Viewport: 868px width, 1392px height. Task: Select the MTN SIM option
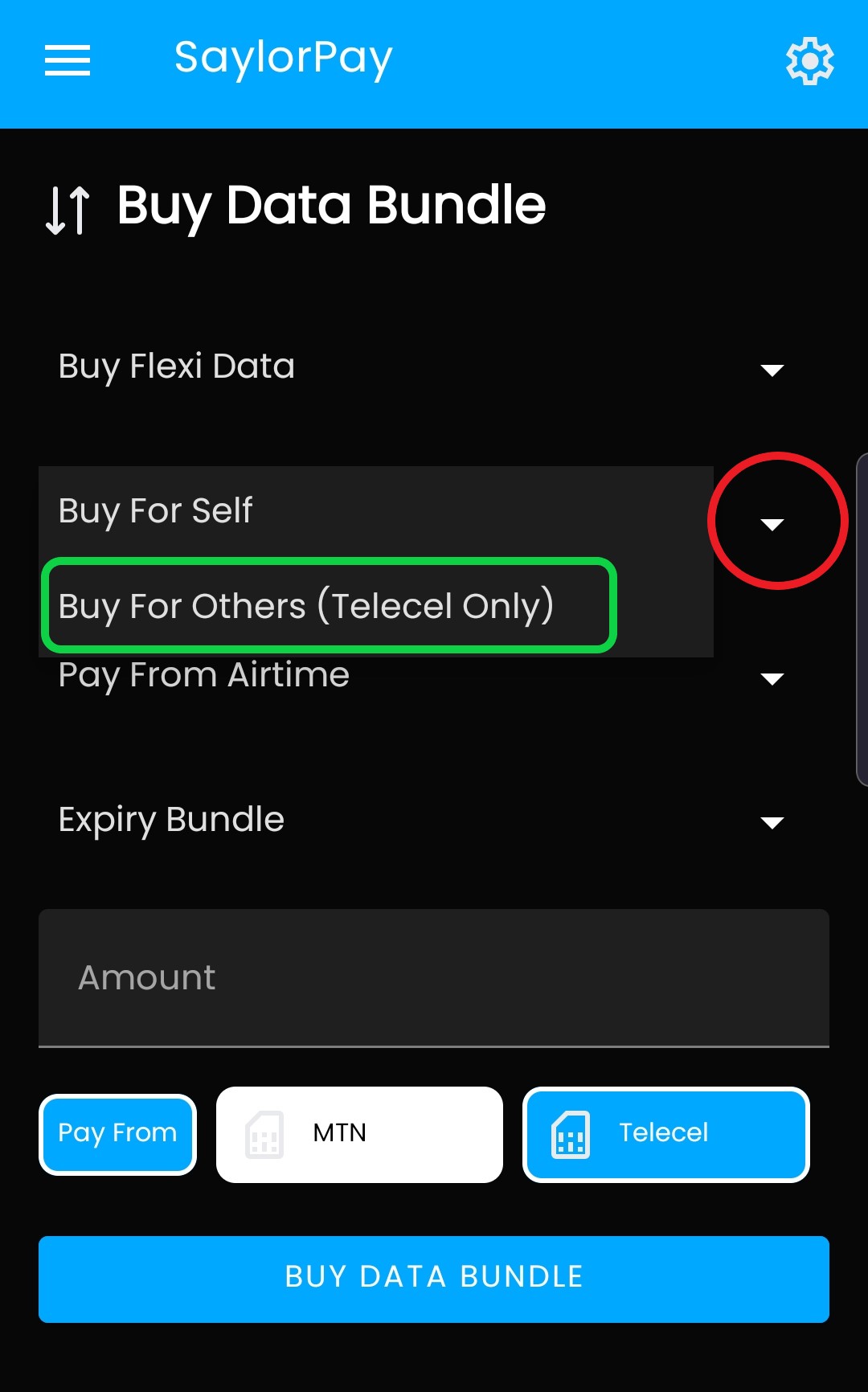(359, 1134)
